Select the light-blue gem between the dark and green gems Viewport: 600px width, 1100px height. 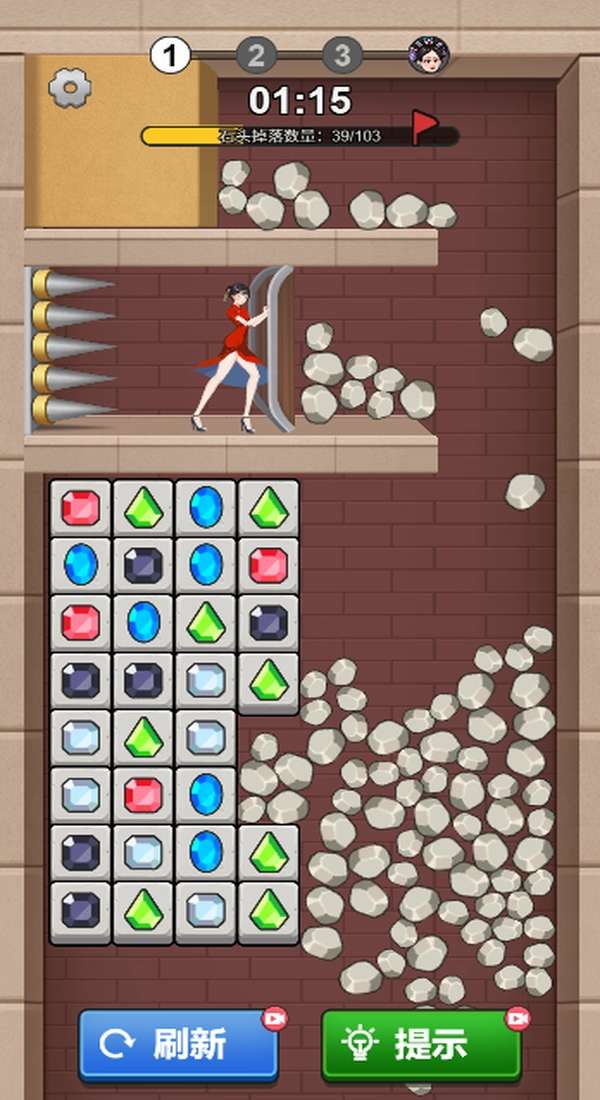(x=206, y=680)
